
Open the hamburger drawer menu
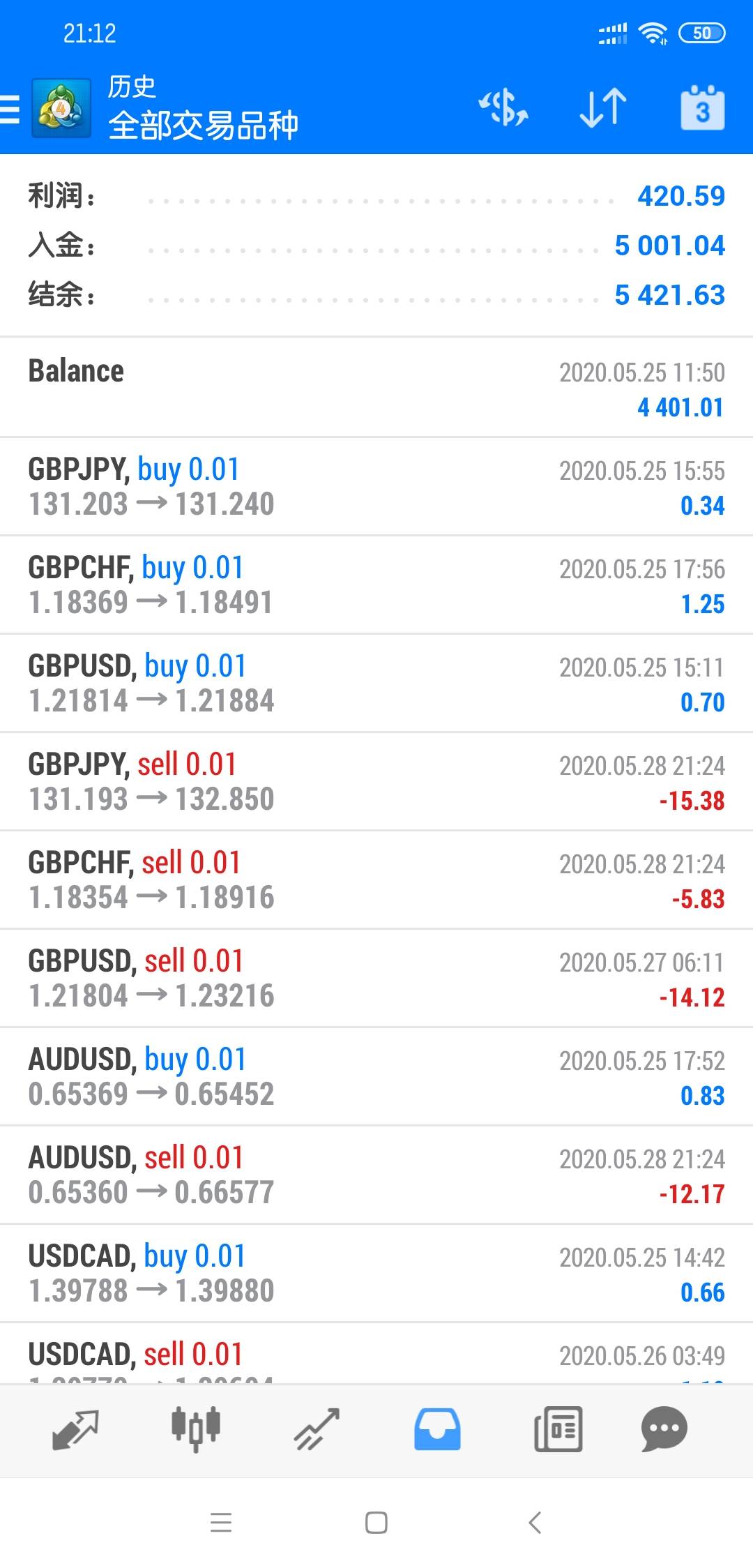click(x=11, y=110)
